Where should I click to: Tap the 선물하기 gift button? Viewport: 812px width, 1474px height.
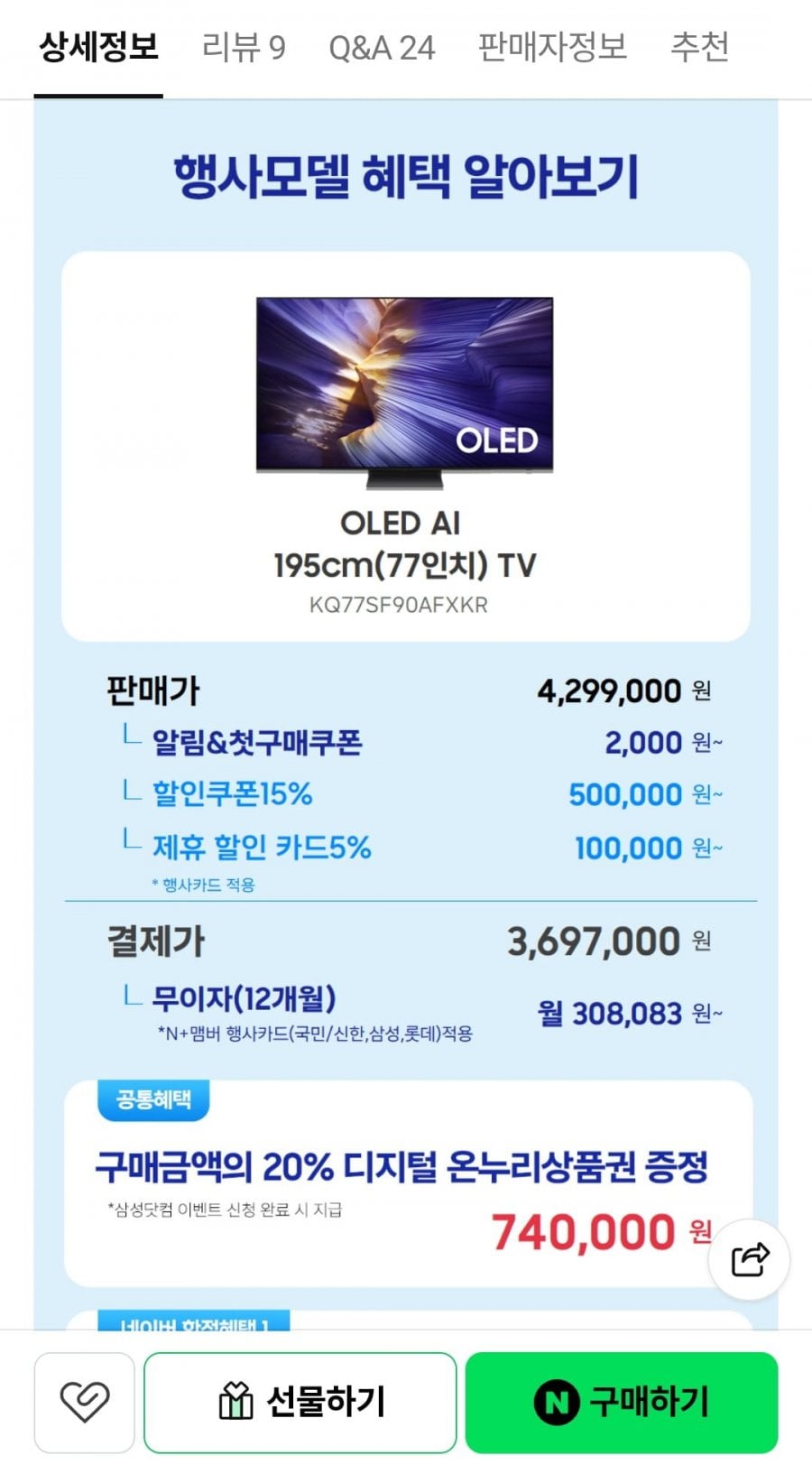coord(300,1402)
